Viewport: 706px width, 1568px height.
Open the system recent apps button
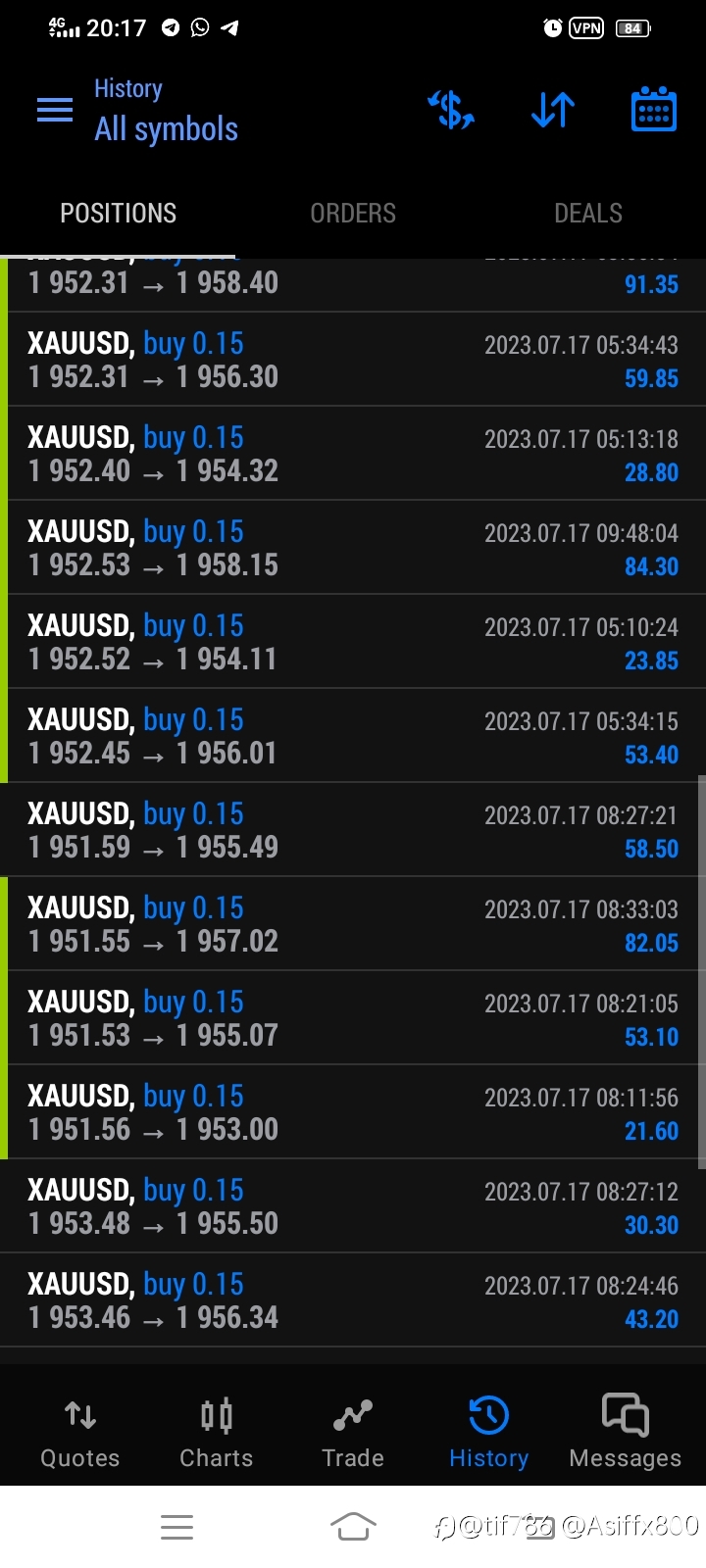pyautogui.click(x=176, y=1527)
